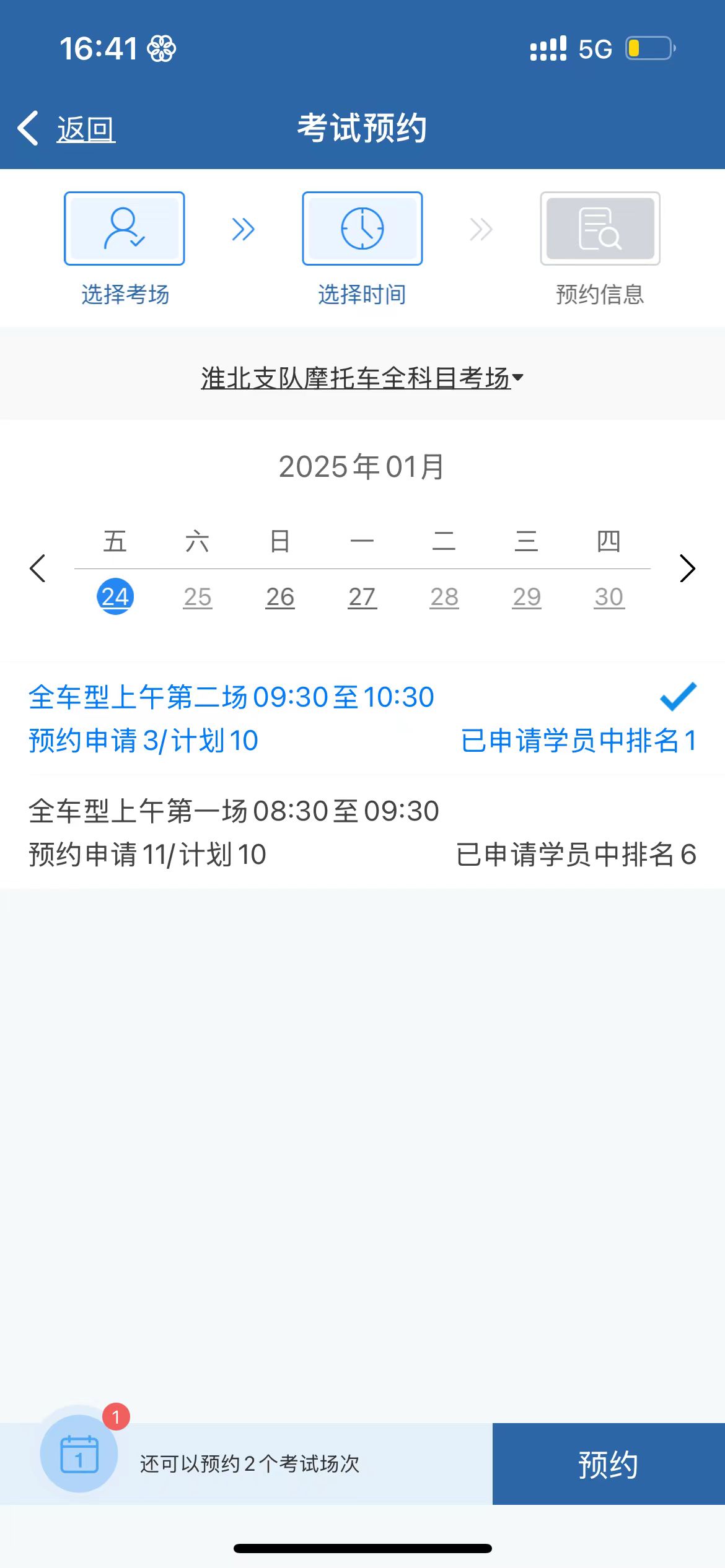
Task: Select date 24 in the calendar
Action: tap(115, 596)
